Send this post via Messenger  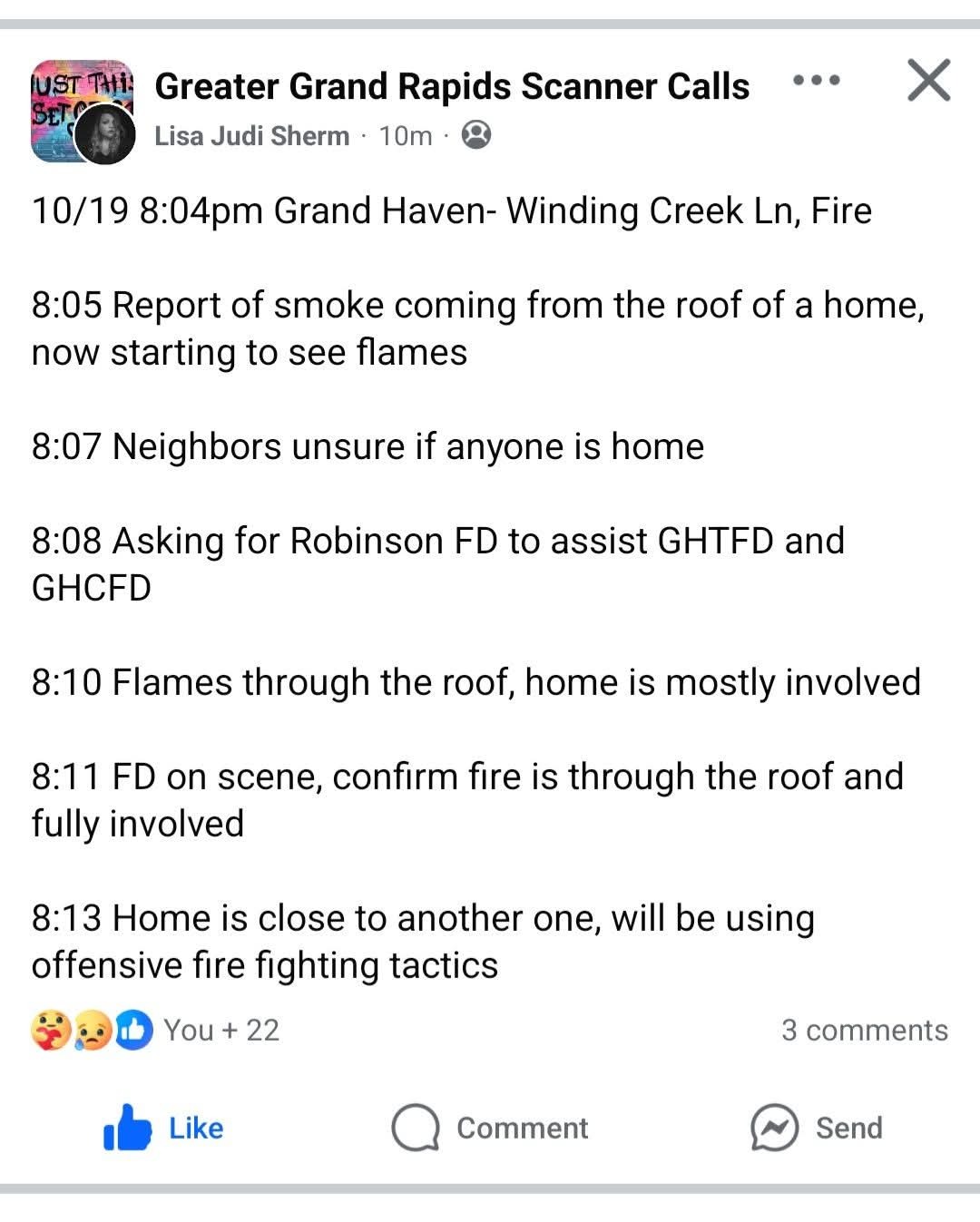click(817, 1128)
